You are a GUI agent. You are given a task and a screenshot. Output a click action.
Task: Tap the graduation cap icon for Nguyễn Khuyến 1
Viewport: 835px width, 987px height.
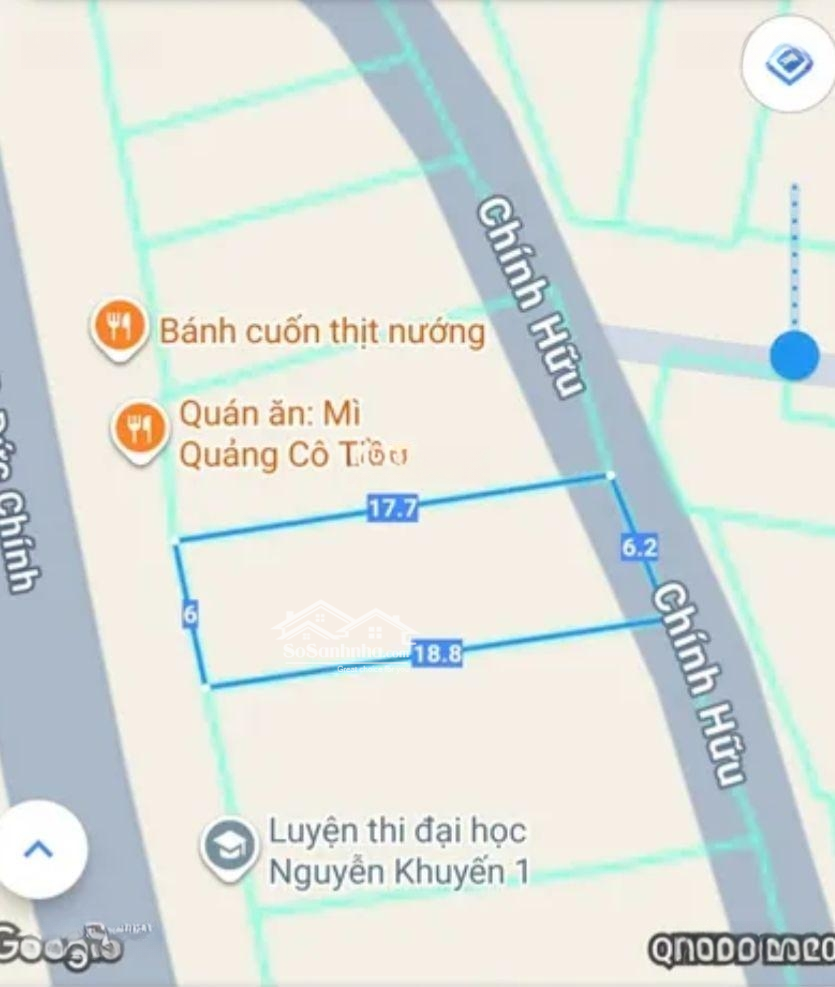pos(231,845)
